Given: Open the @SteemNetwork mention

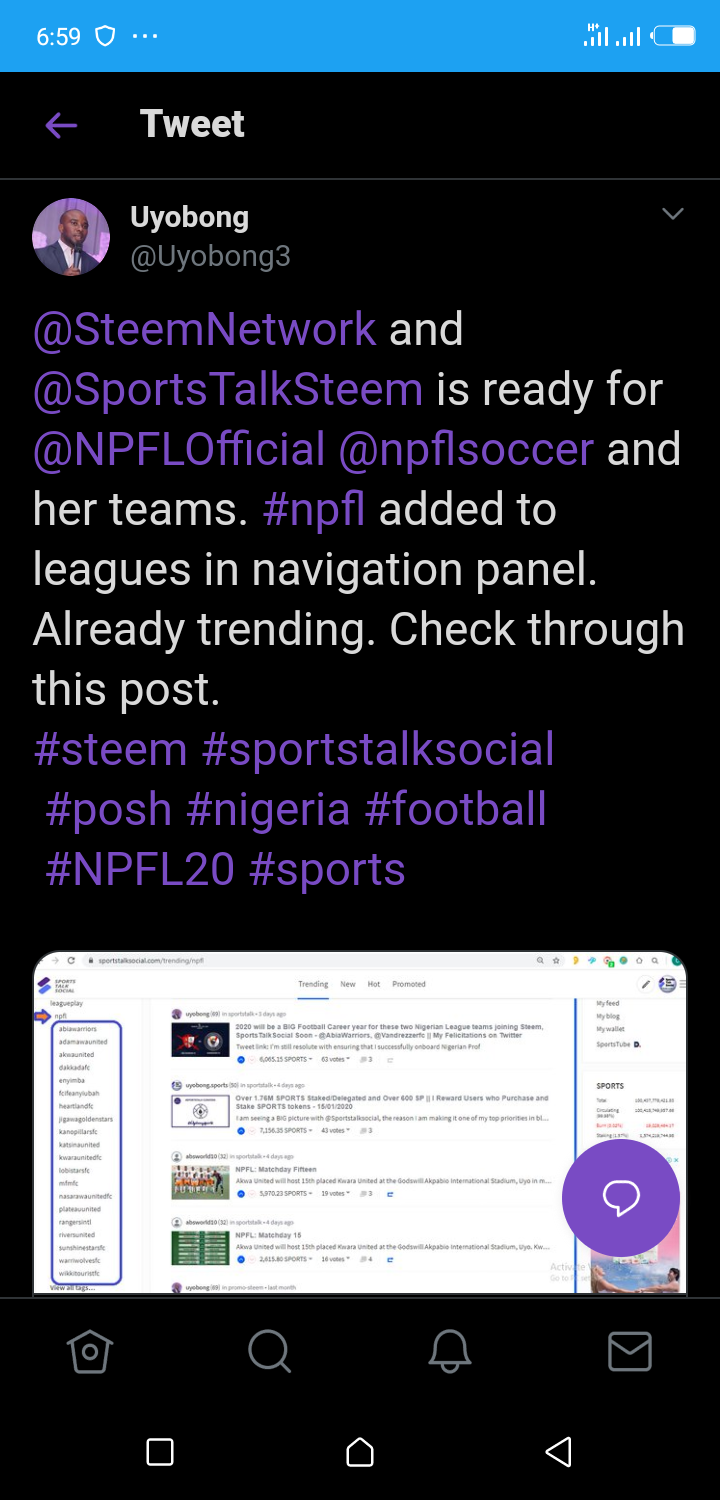Looking at the screenshot, I should 205,330.
